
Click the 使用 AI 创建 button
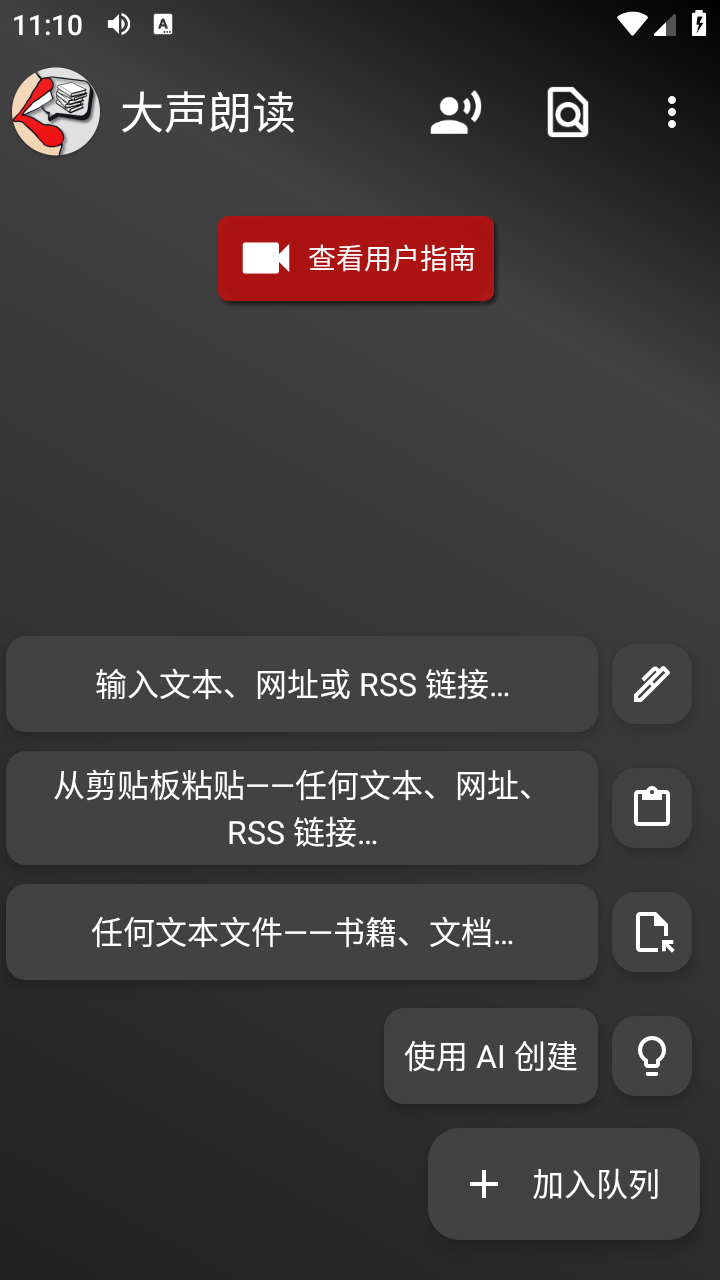490,1056
